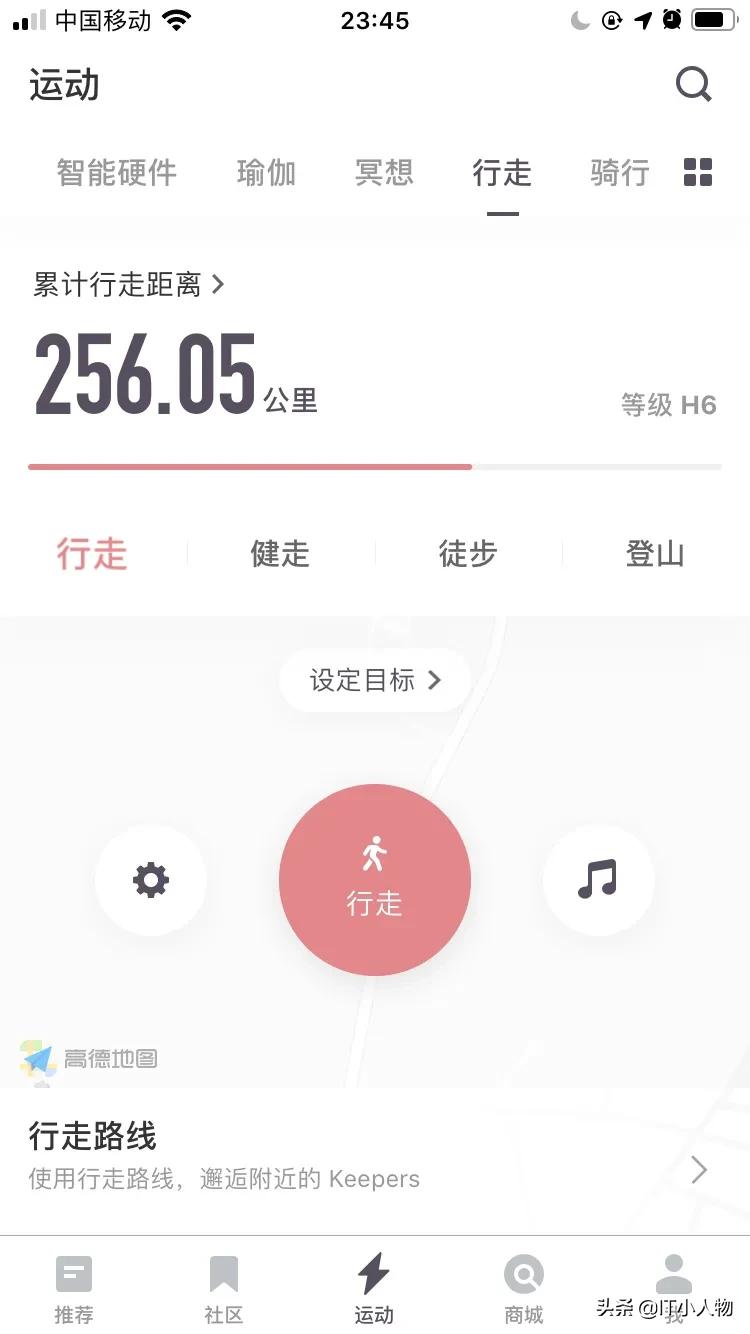Select the 登山 mode
750x1334 pixels.
(x=655, y=553)
